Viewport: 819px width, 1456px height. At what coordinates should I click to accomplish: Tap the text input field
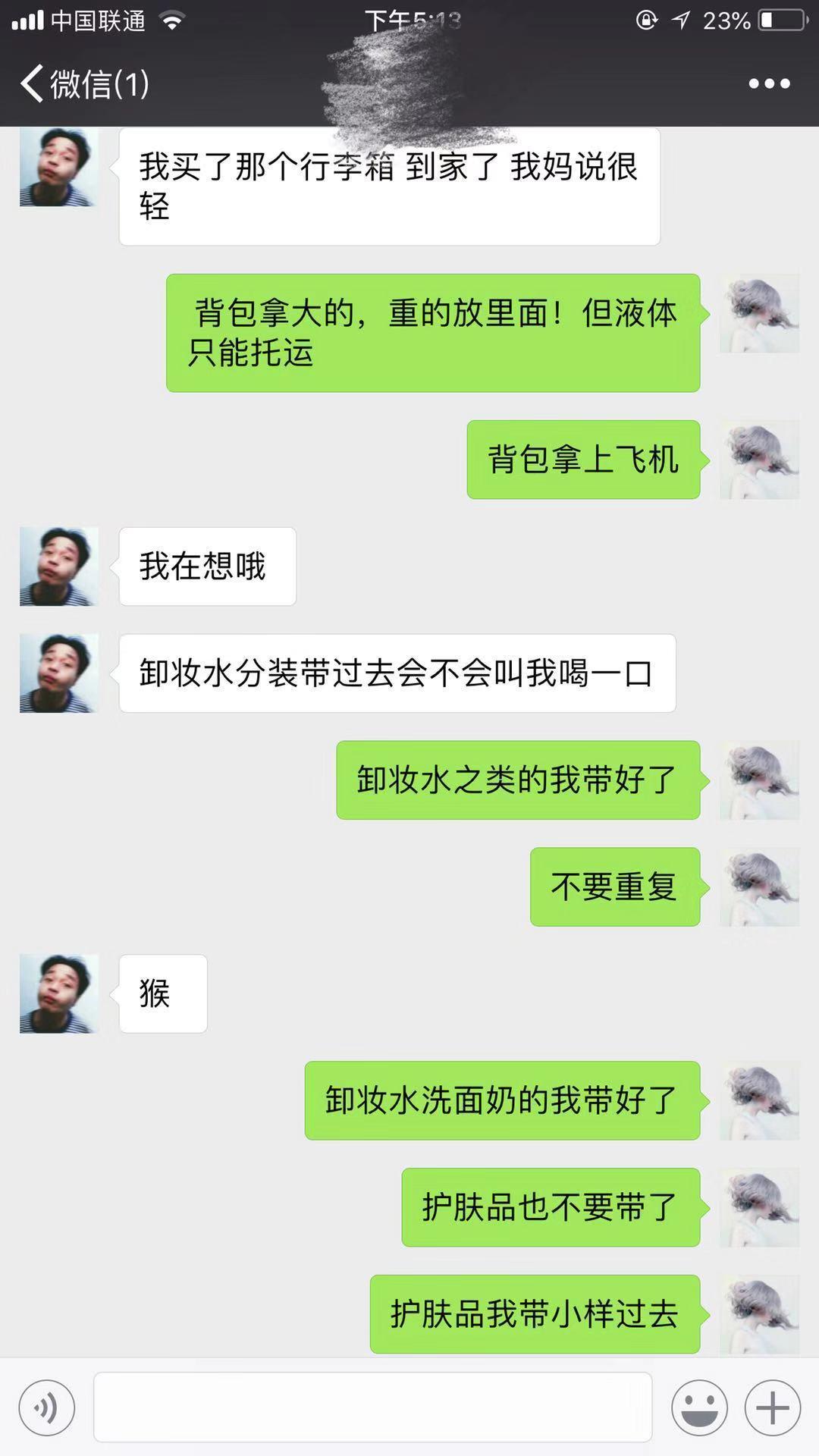point(372,1407)
